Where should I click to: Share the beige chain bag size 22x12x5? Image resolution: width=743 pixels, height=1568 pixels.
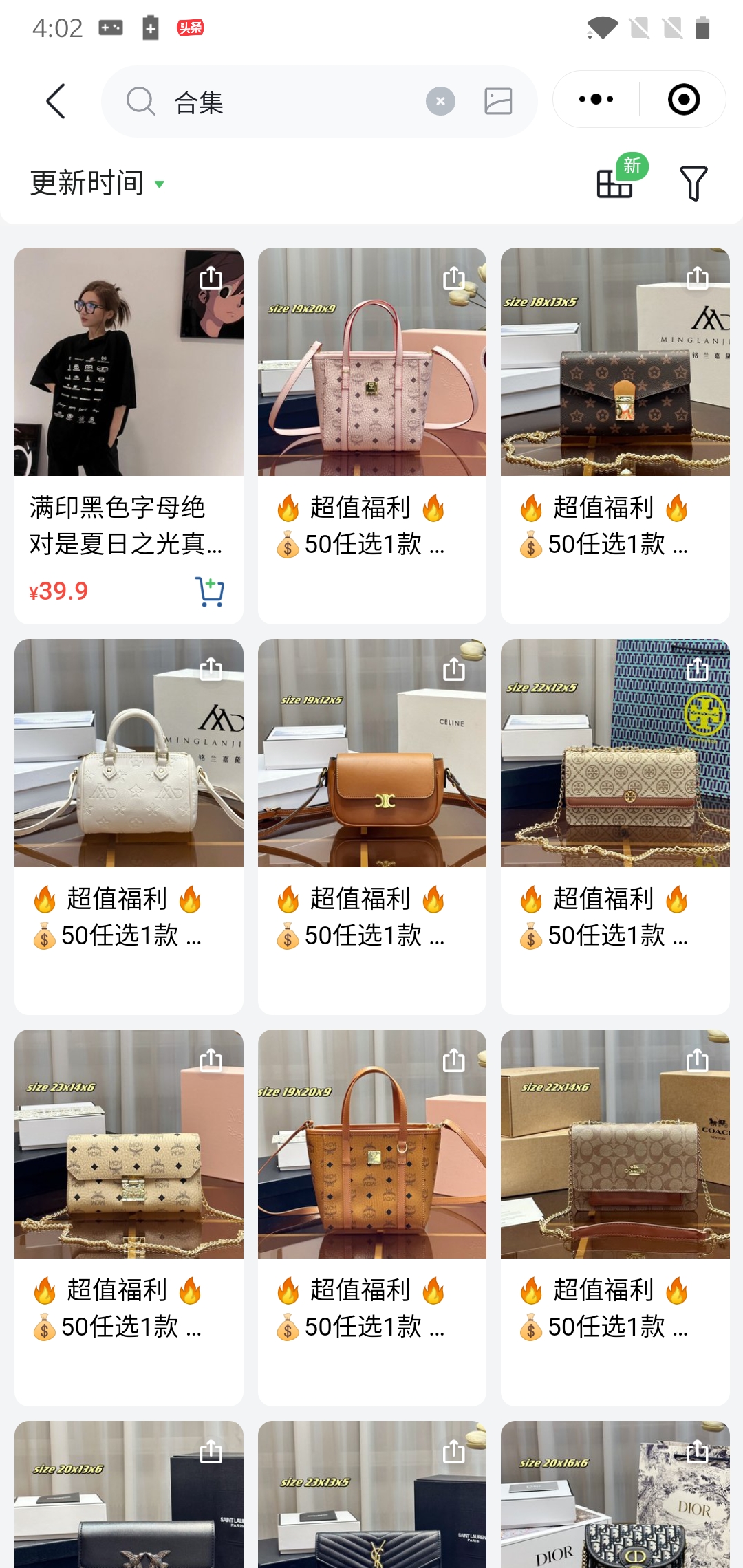pos(697,669)
